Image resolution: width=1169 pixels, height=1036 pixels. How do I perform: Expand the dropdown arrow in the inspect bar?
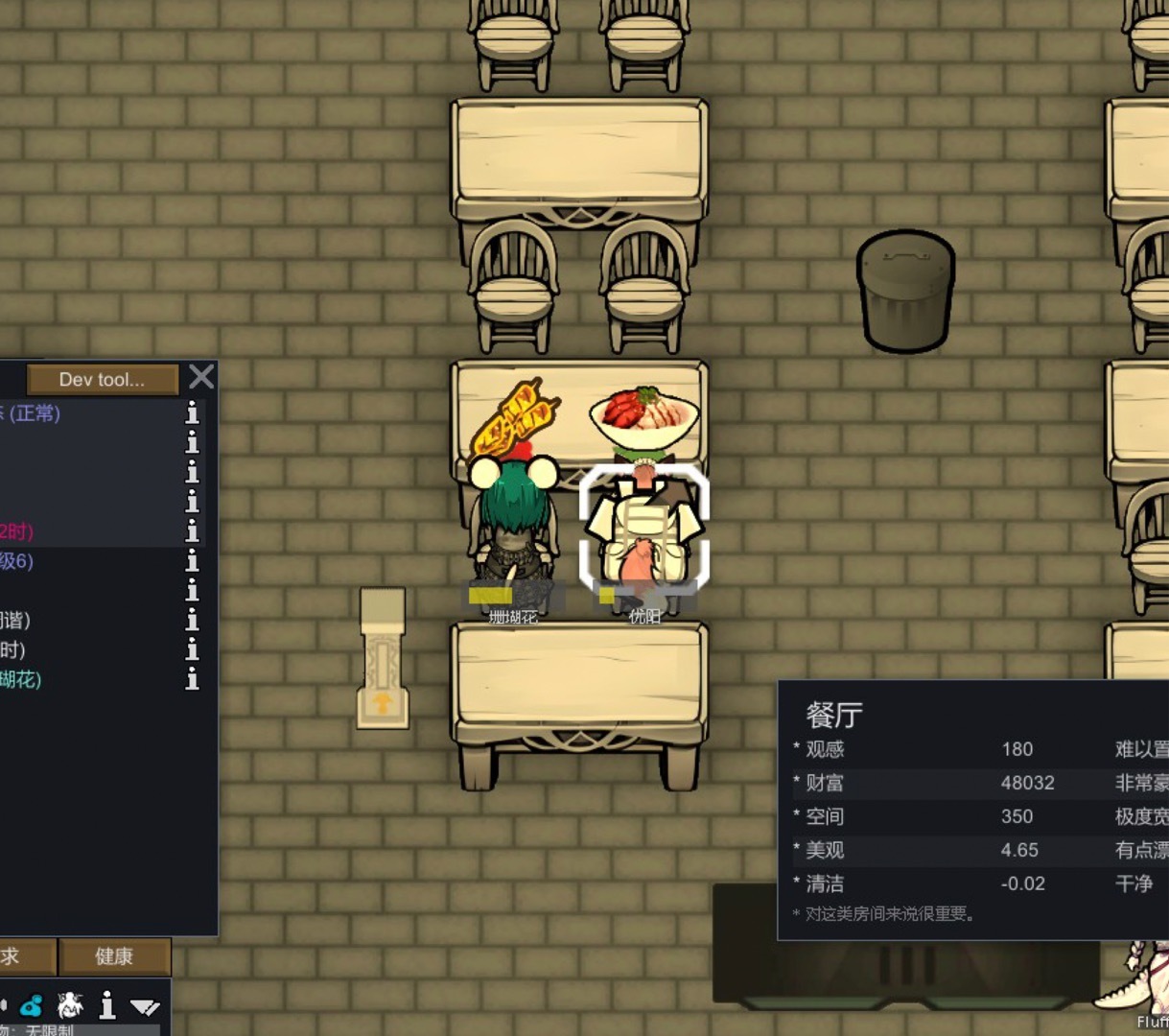[145, 1006]
